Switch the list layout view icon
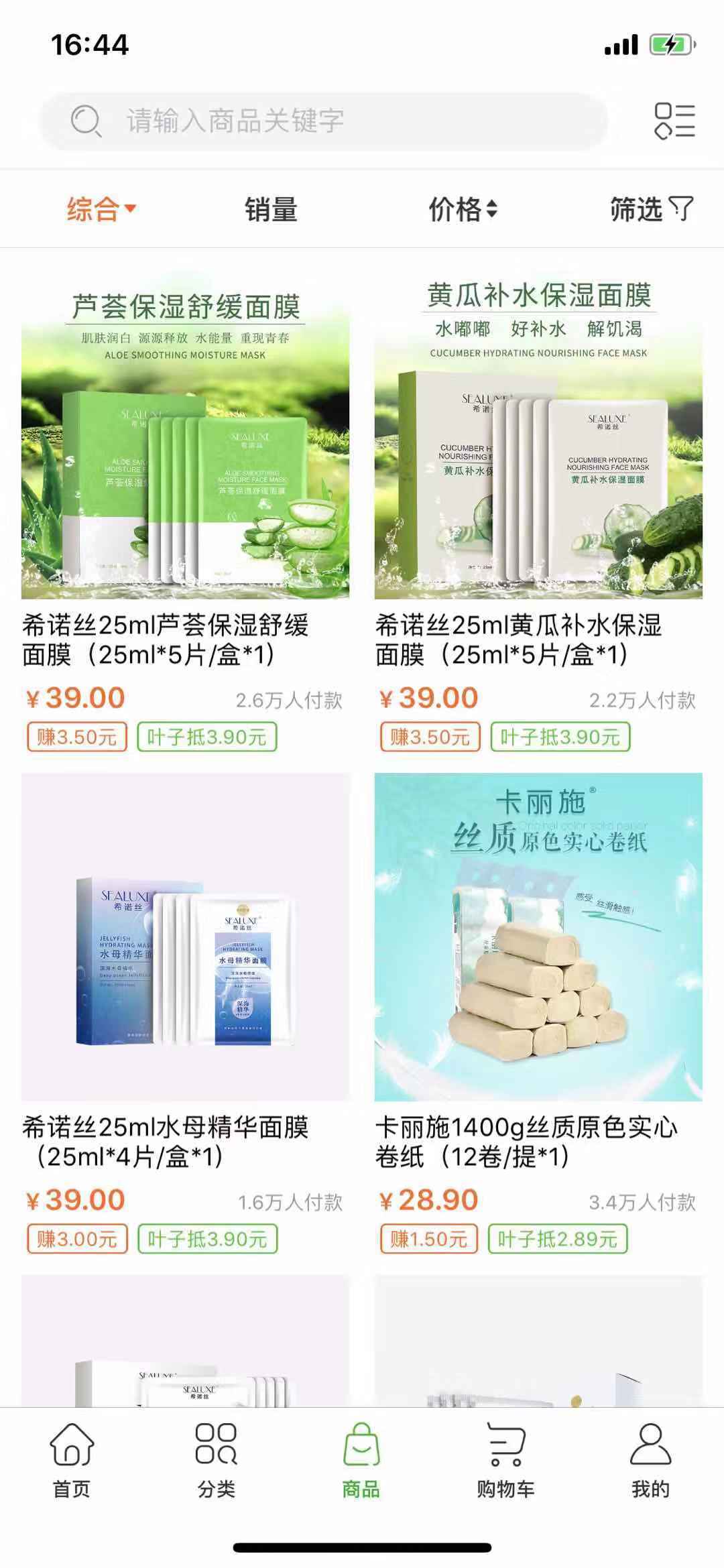This screenshot has height=1568, width=724. (x=674, y=121)
